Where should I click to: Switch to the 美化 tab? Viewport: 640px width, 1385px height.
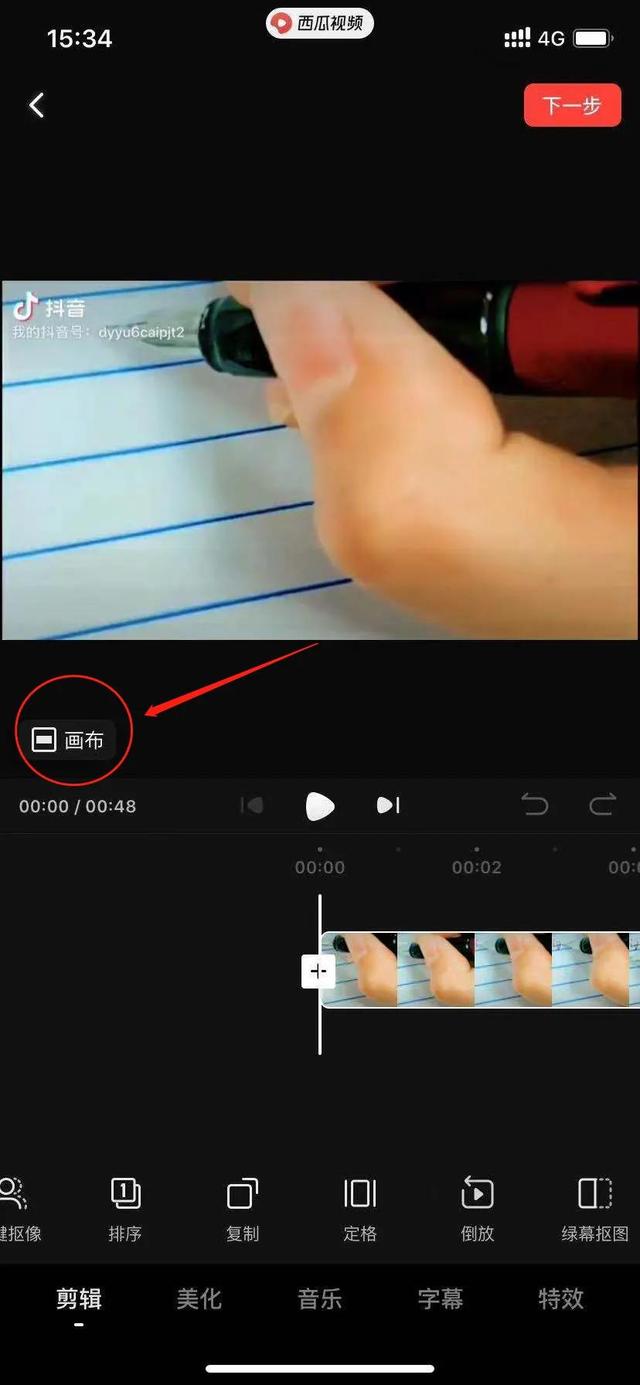tap(199, 1299)
